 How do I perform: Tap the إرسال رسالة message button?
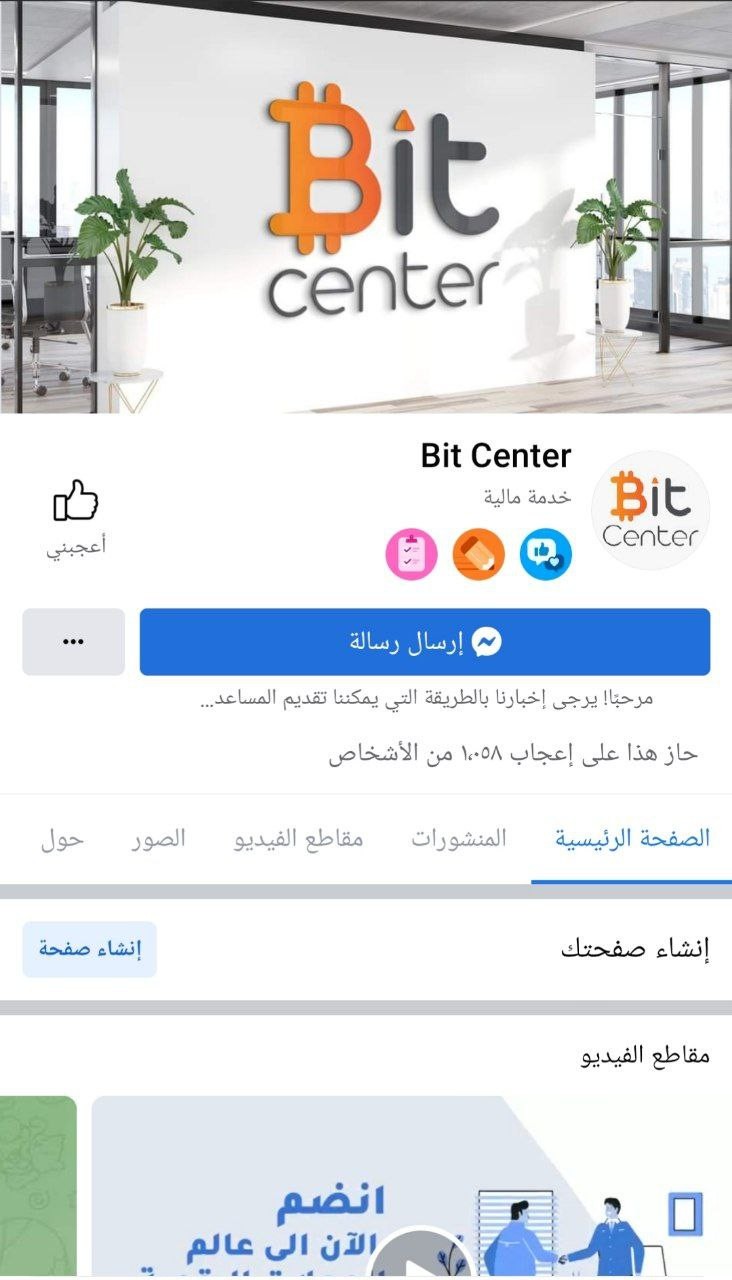[x=425, y=642]
